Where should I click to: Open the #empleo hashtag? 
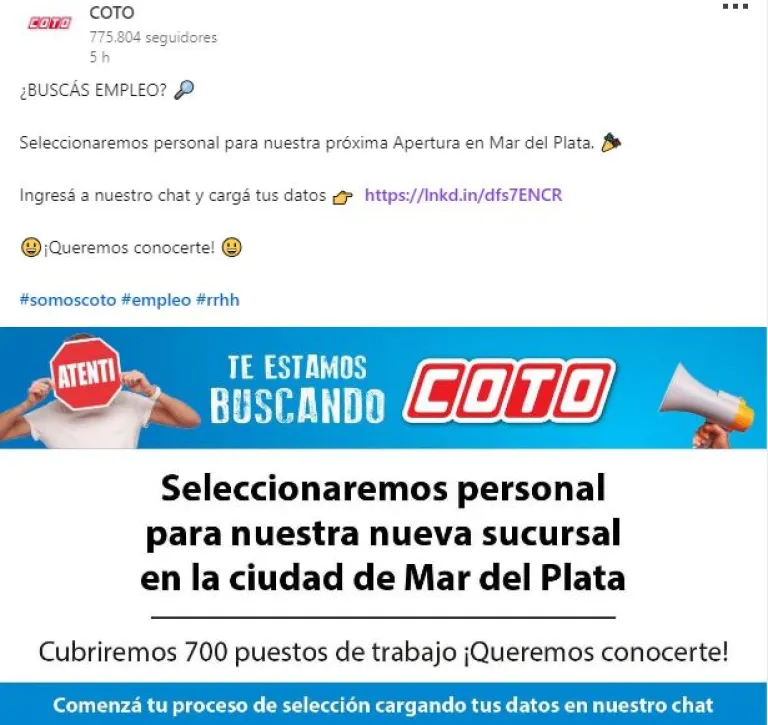click(156, 299)
